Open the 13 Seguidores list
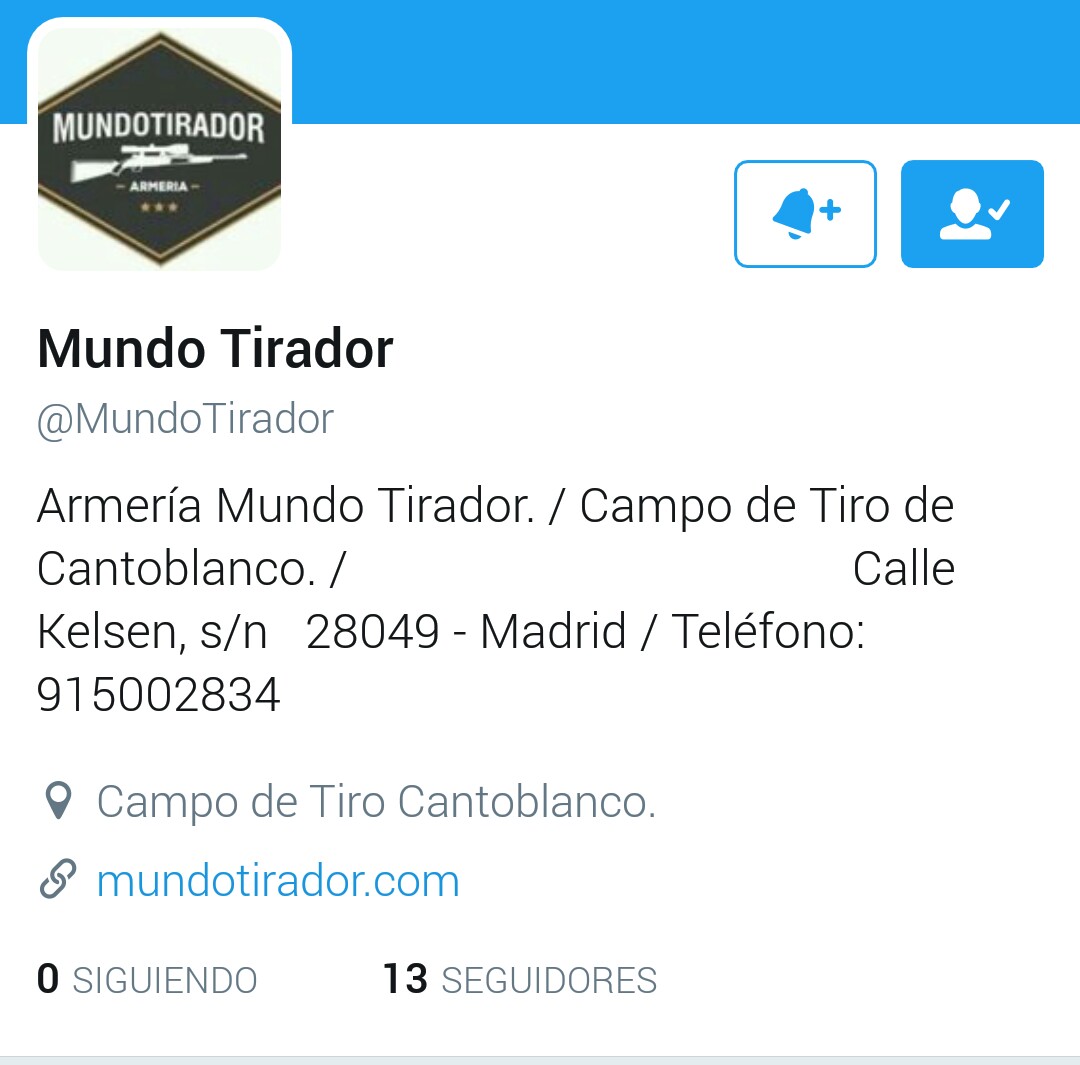 [519, 980]
